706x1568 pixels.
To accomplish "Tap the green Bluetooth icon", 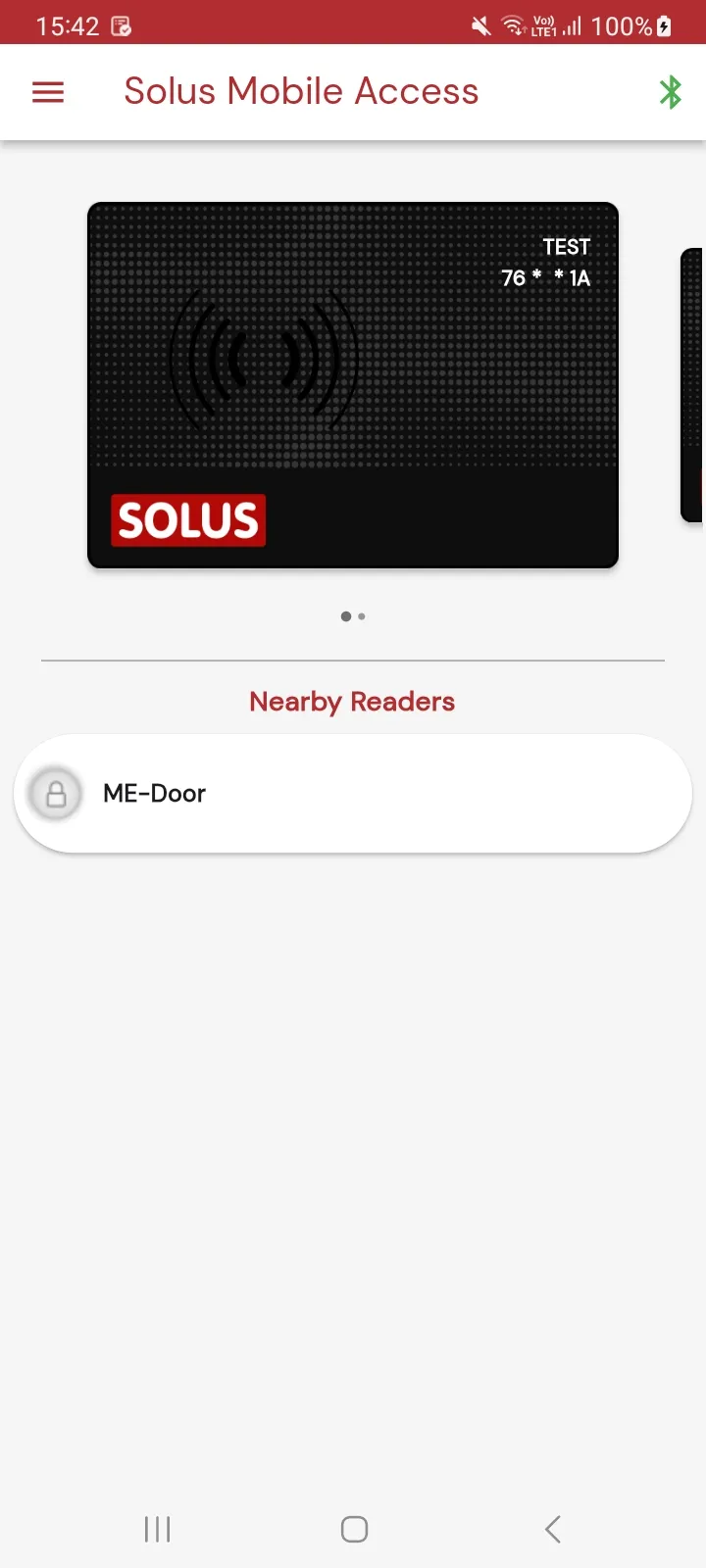I will (x=671, y=93).
